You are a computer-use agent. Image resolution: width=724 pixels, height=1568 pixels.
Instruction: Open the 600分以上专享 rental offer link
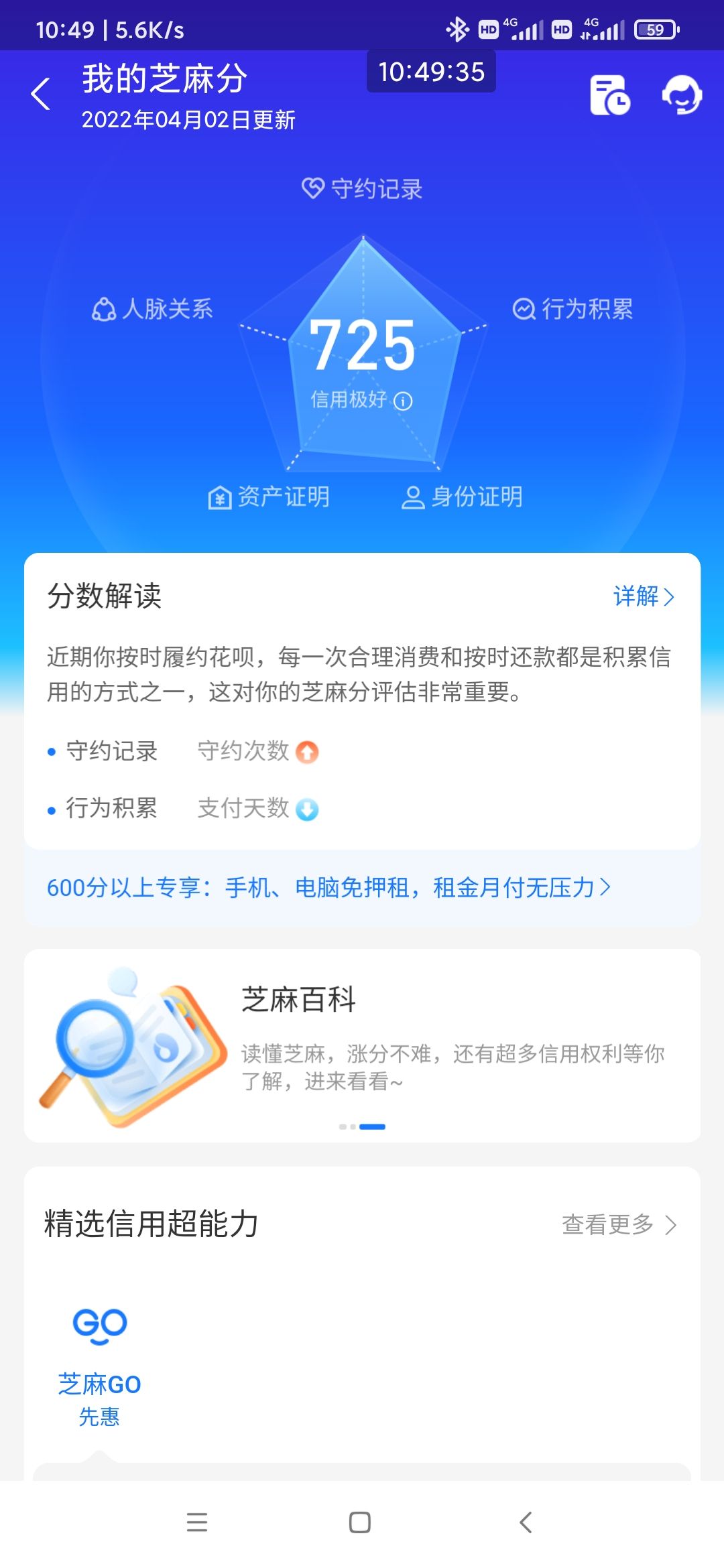pyautogui.click(x=328, y=888)
